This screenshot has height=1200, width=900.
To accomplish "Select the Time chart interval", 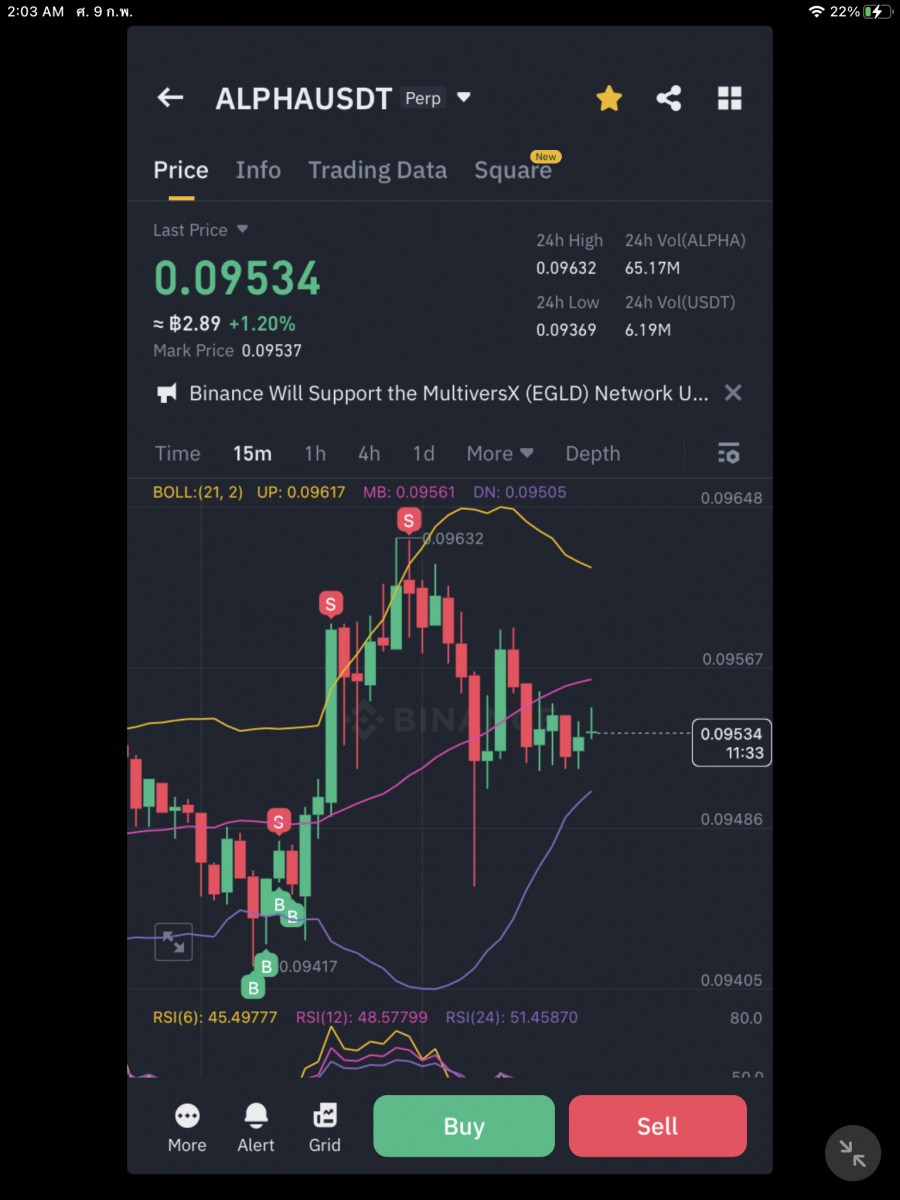I will (x=177, y=454).
